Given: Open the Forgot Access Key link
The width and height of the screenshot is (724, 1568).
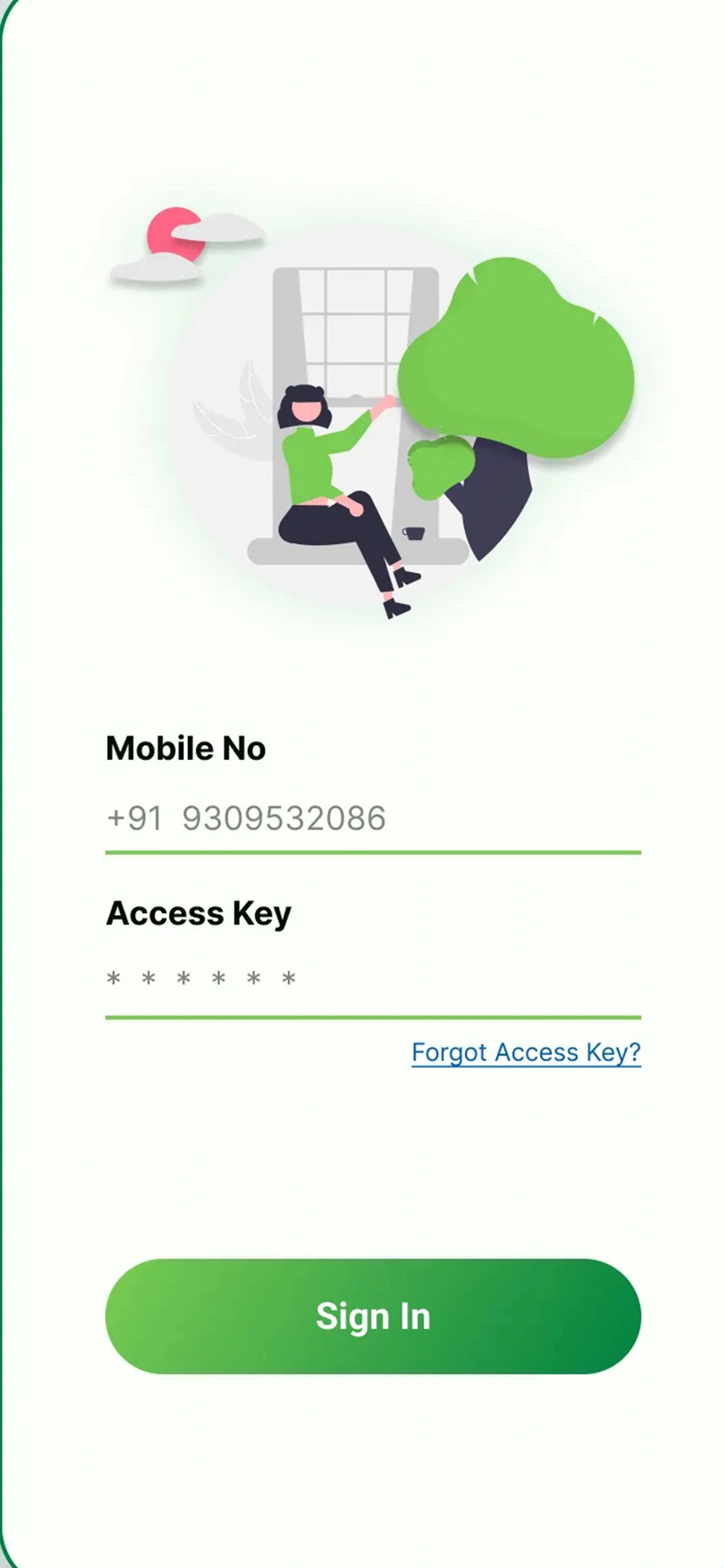Looking at the screenshot, I should [526, 1052].
